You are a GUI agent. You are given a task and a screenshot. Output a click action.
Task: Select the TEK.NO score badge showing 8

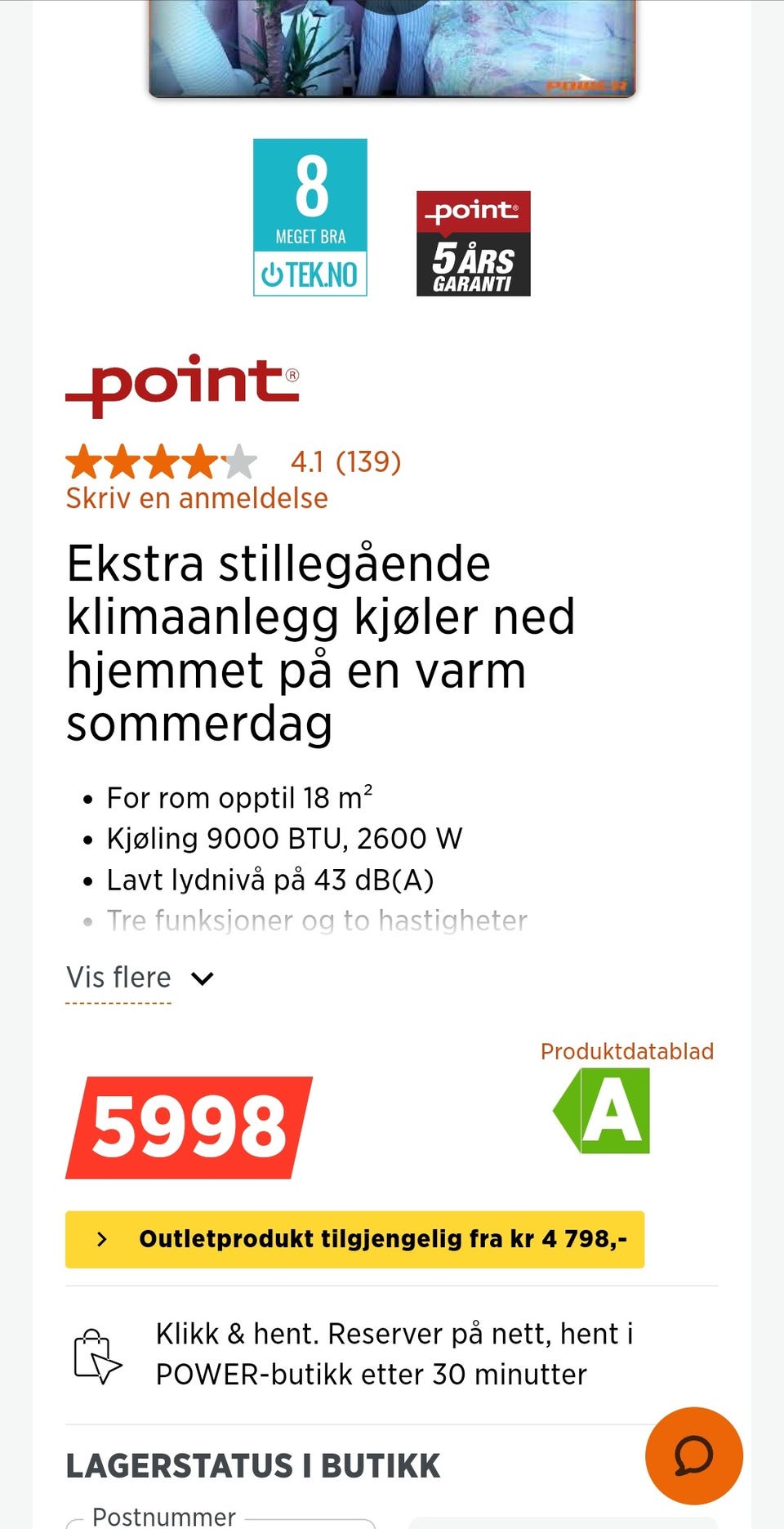(x=310, y=215)
